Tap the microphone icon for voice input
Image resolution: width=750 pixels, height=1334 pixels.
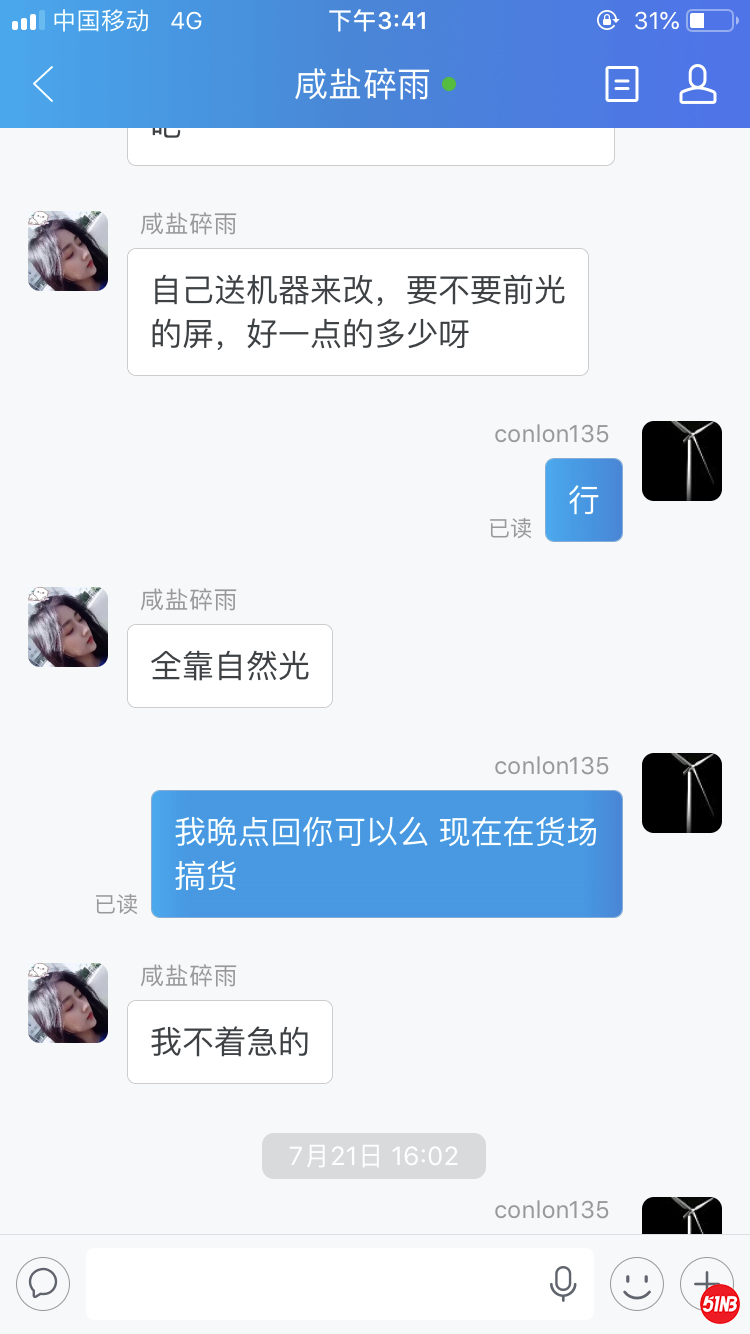click(x=563, y=1284)
